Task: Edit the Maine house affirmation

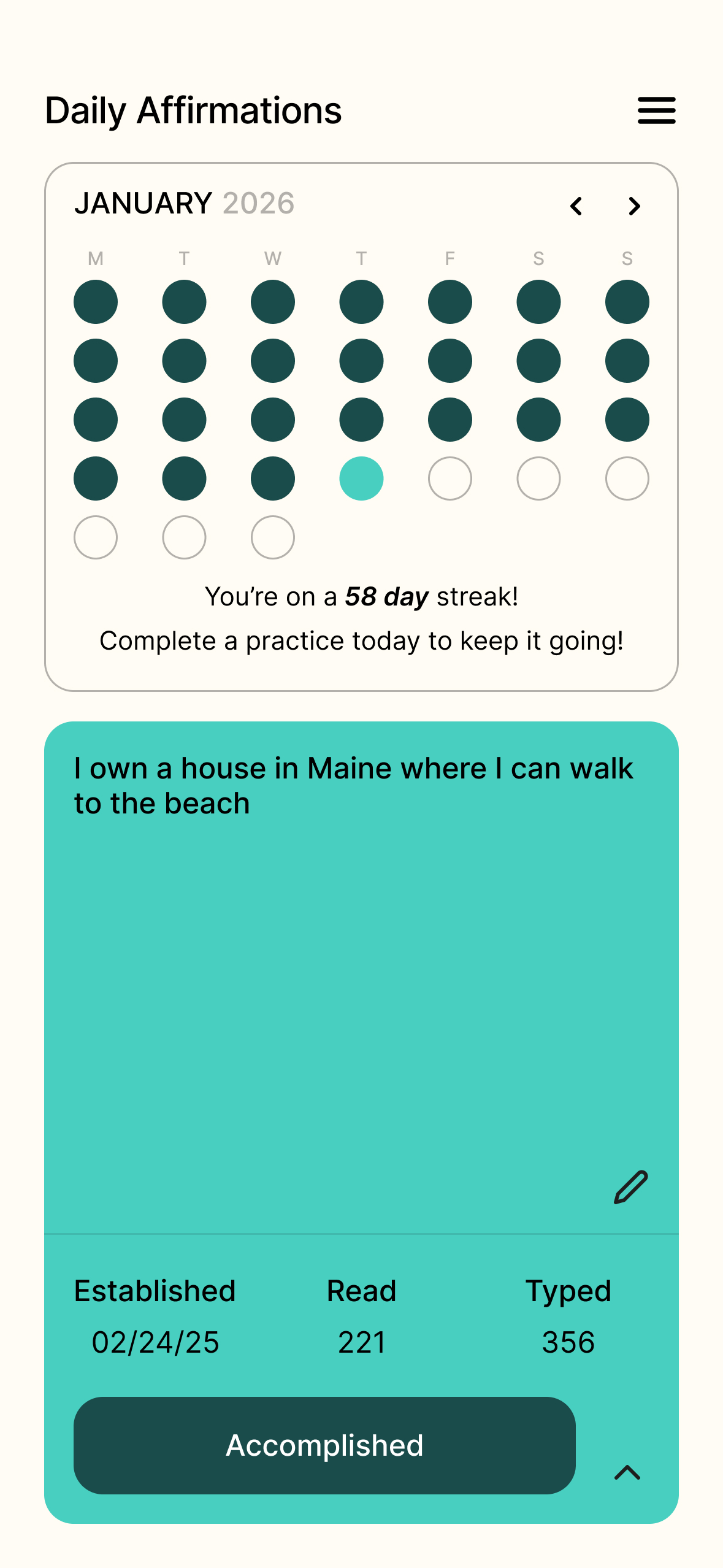Action: tap(630, 1187)
